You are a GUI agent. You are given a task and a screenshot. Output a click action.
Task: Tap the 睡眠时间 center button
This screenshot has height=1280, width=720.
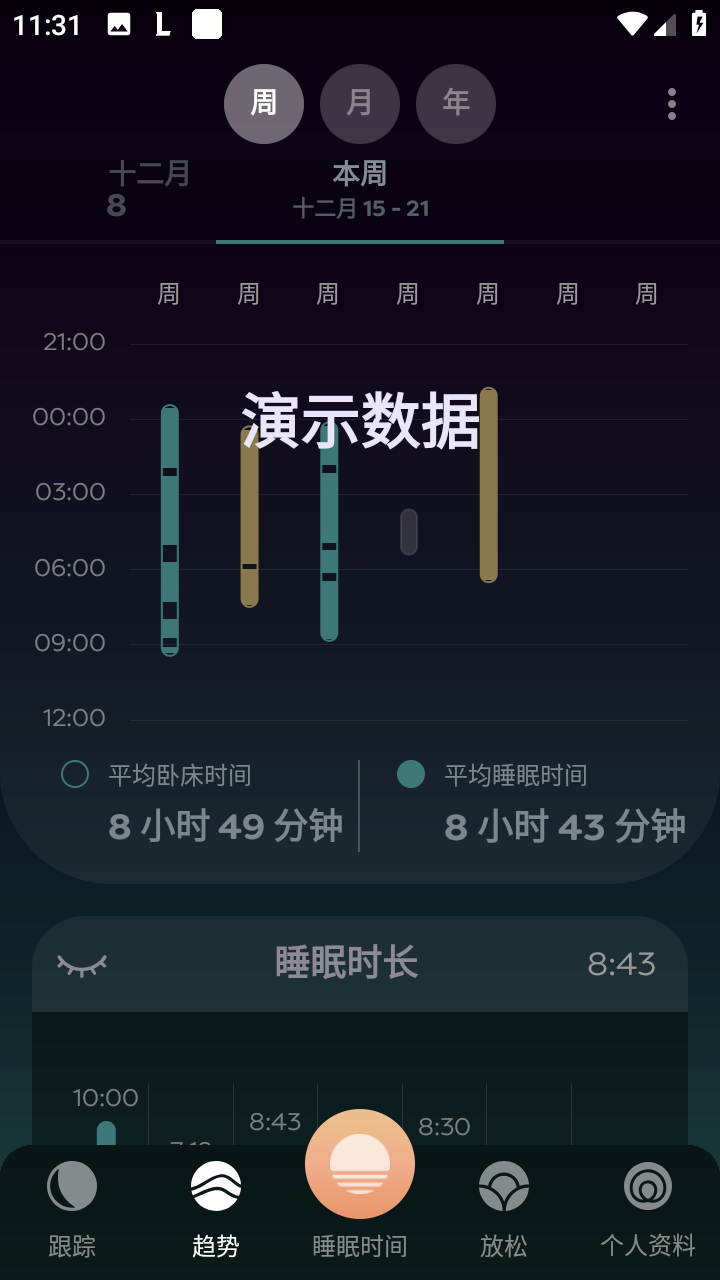[360, 1164]
